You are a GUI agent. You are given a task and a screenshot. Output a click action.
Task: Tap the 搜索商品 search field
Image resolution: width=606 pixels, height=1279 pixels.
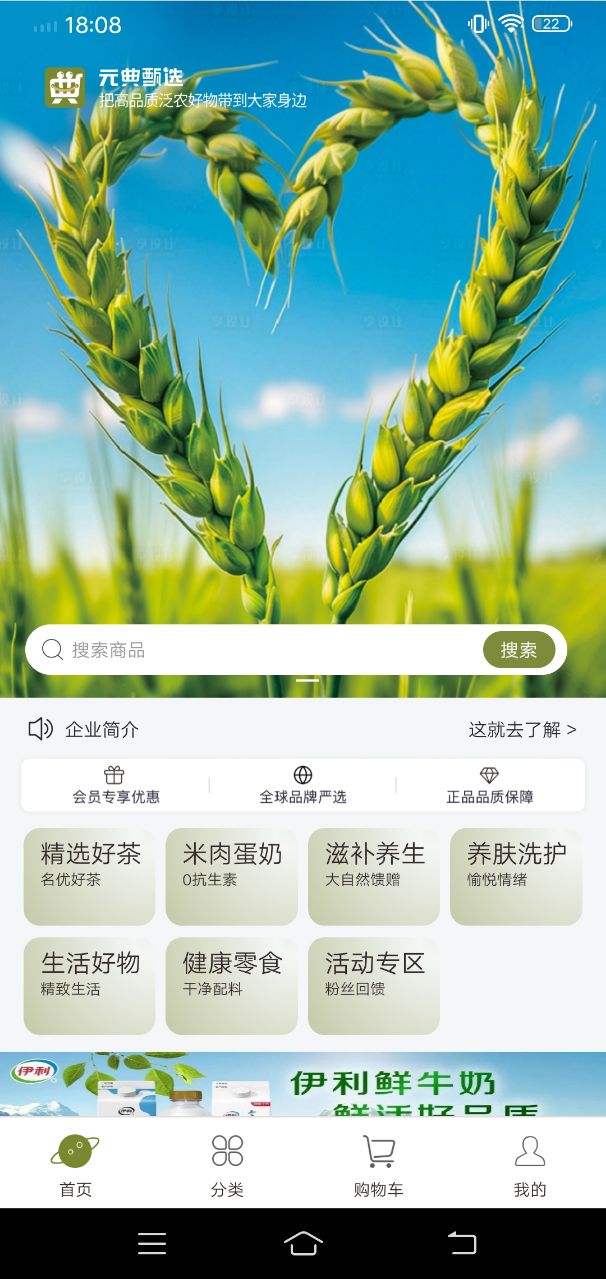click(x=260, y=650)
